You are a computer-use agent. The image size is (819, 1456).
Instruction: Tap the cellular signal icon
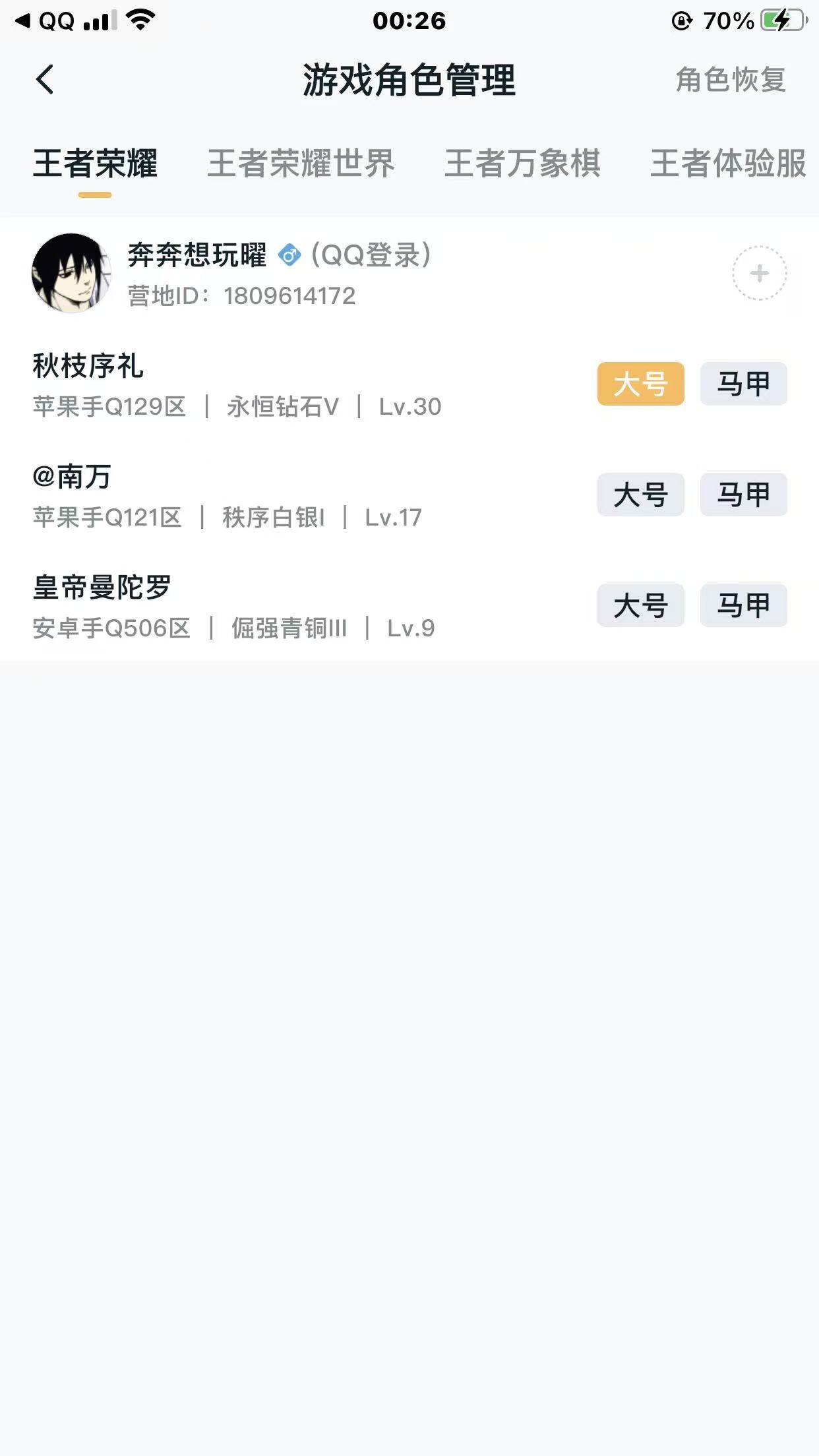tap(98, 20)
